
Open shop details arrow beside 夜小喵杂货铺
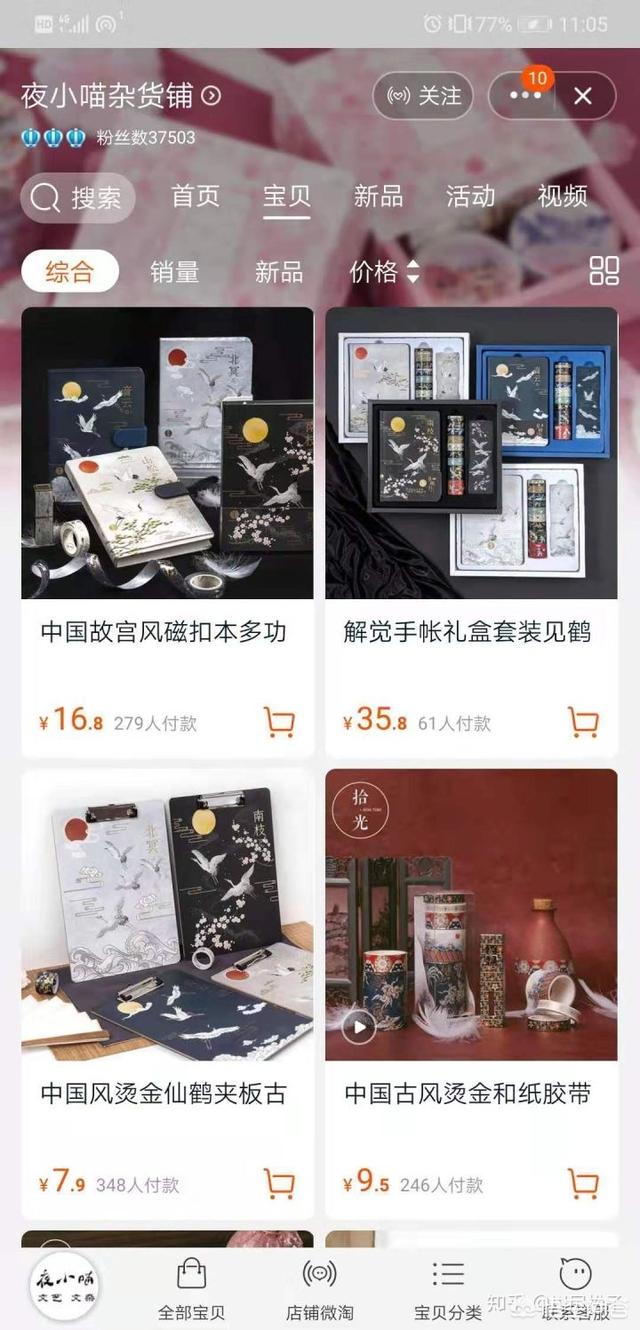(211, 96)
